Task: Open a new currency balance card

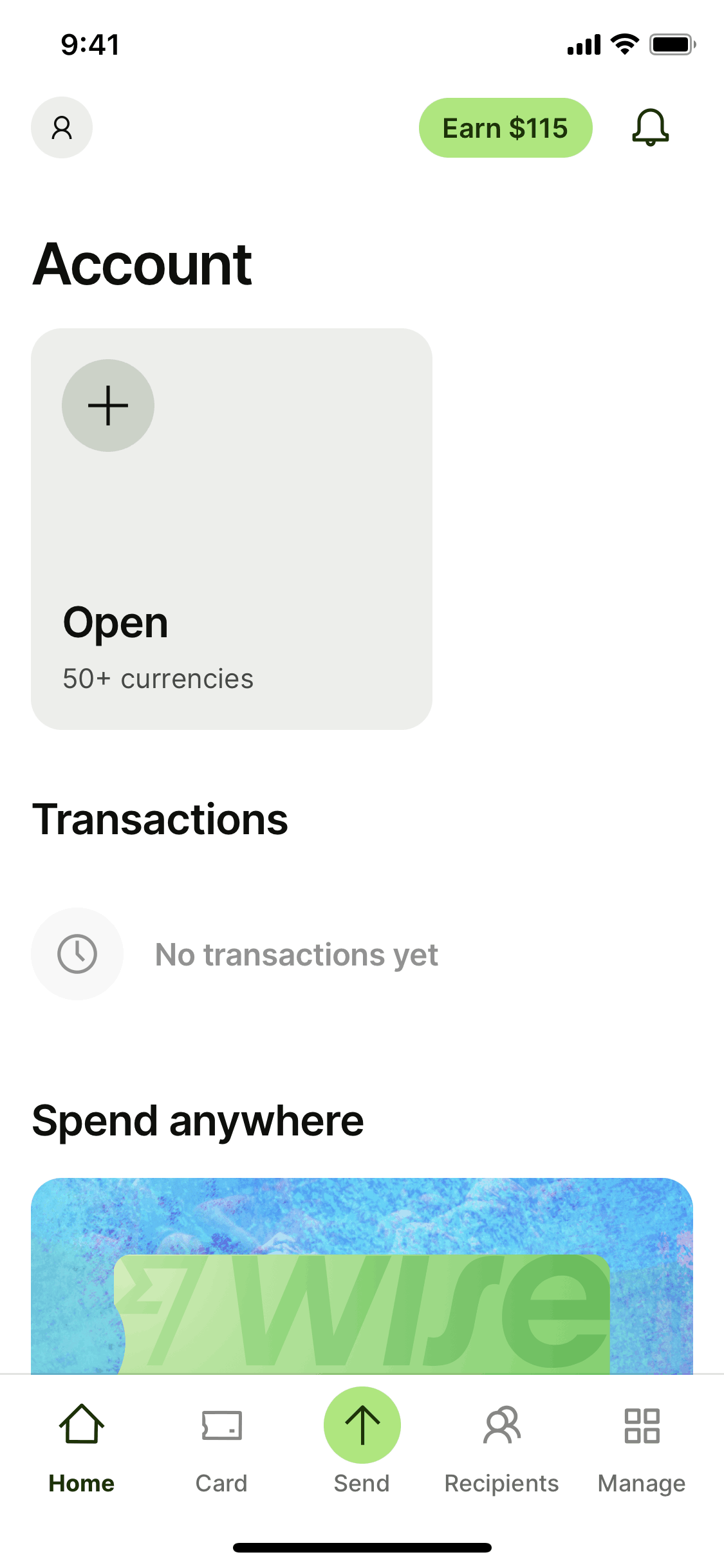Action: (231, 528)
